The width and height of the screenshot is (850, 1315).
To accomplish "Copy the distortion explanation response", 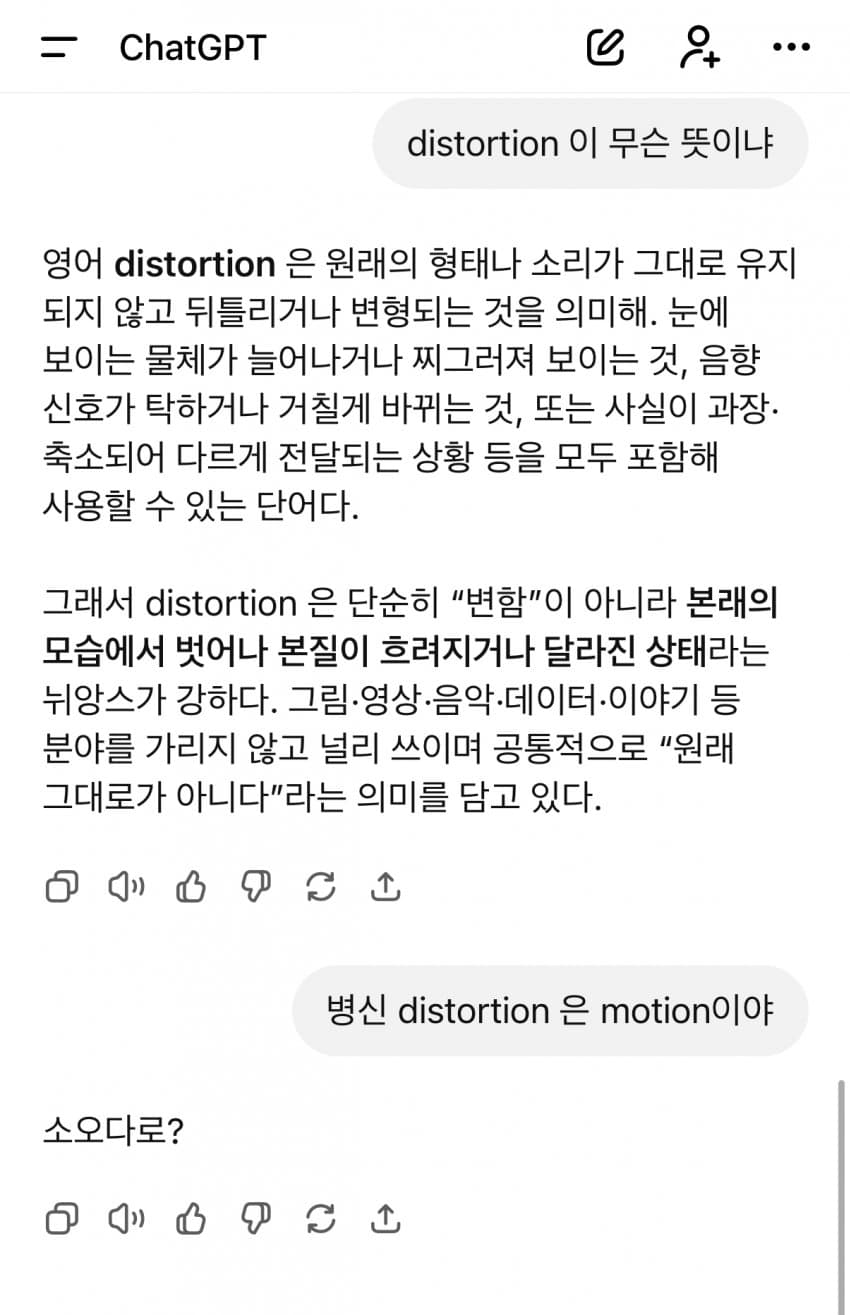I will coord(62,886).
